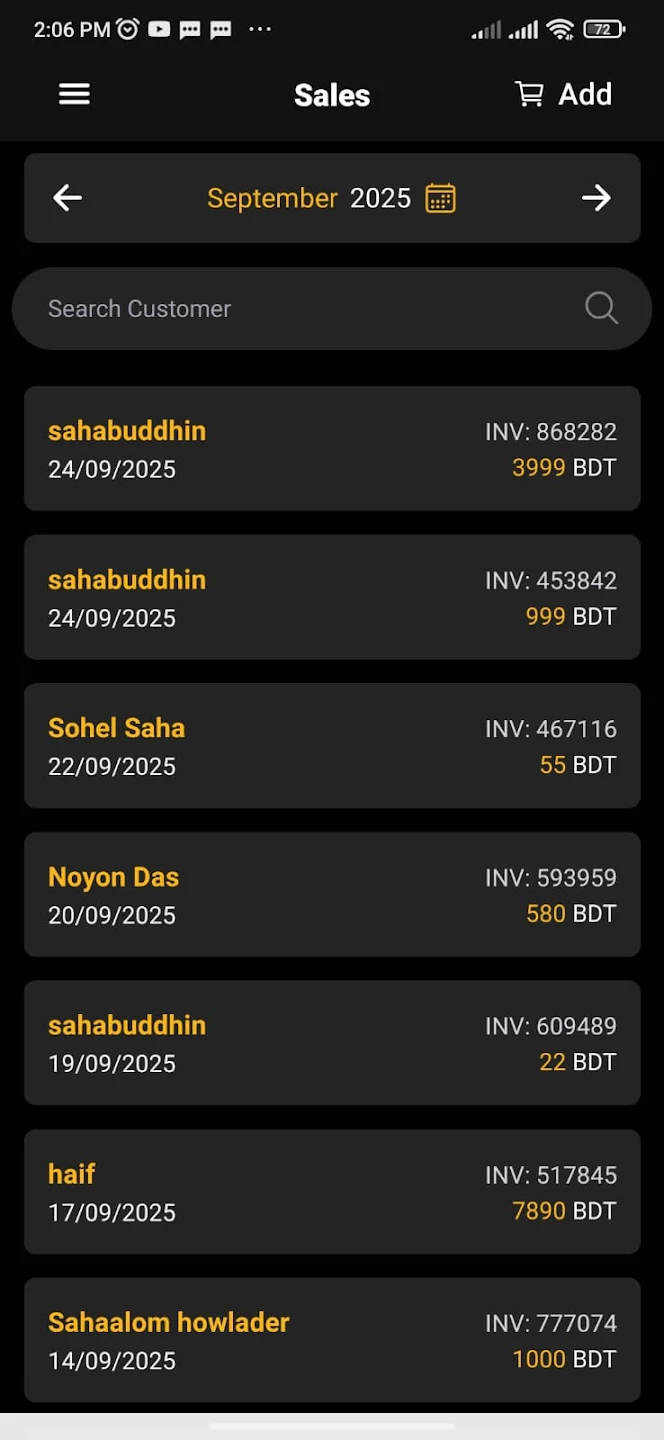Open invoice 868282 for sahabuddhin
The image size is (664, 1440).
[332, 449]
